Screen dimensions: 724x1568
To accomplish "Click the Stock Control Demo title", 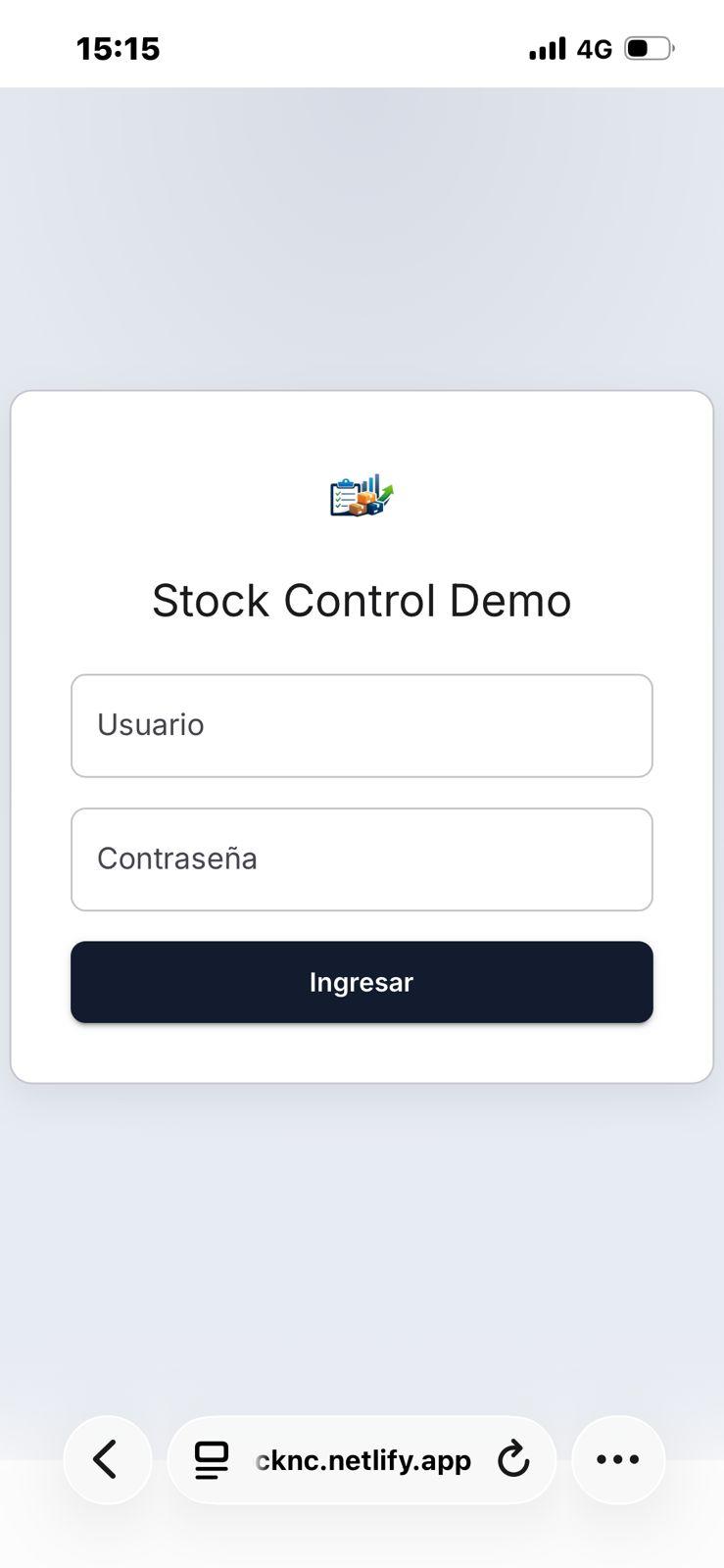I will pyautogui.click(x=362, y=600).
